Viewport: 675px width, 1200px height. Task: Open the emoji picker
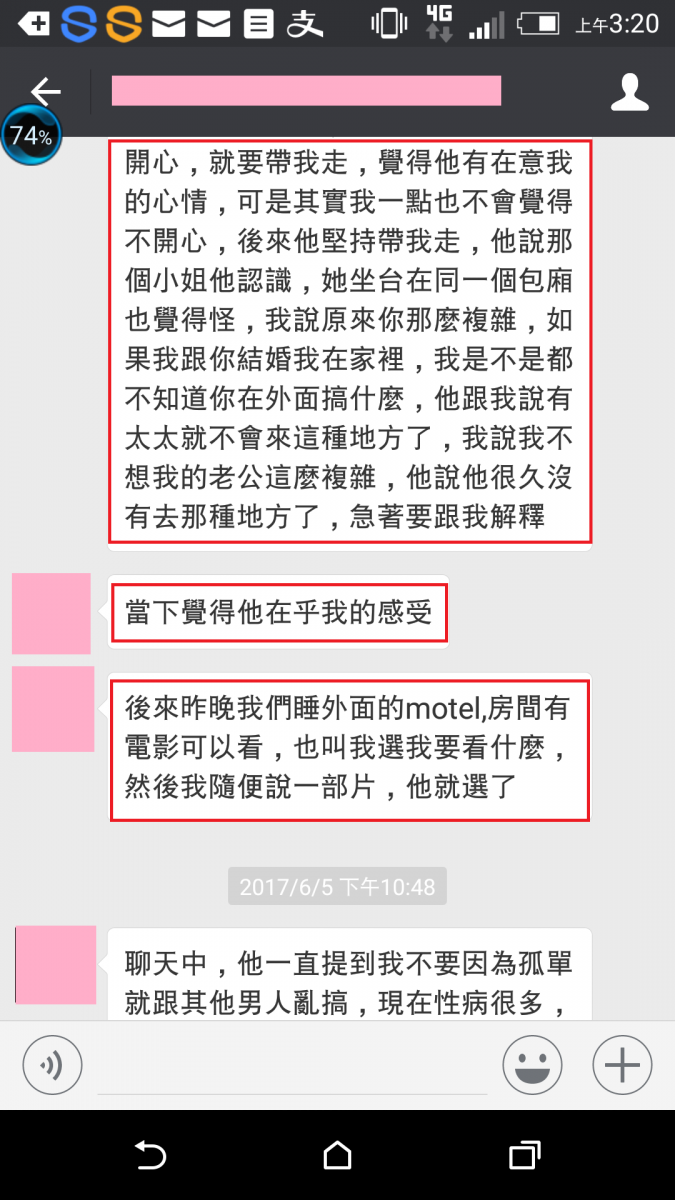[532, 1062]
